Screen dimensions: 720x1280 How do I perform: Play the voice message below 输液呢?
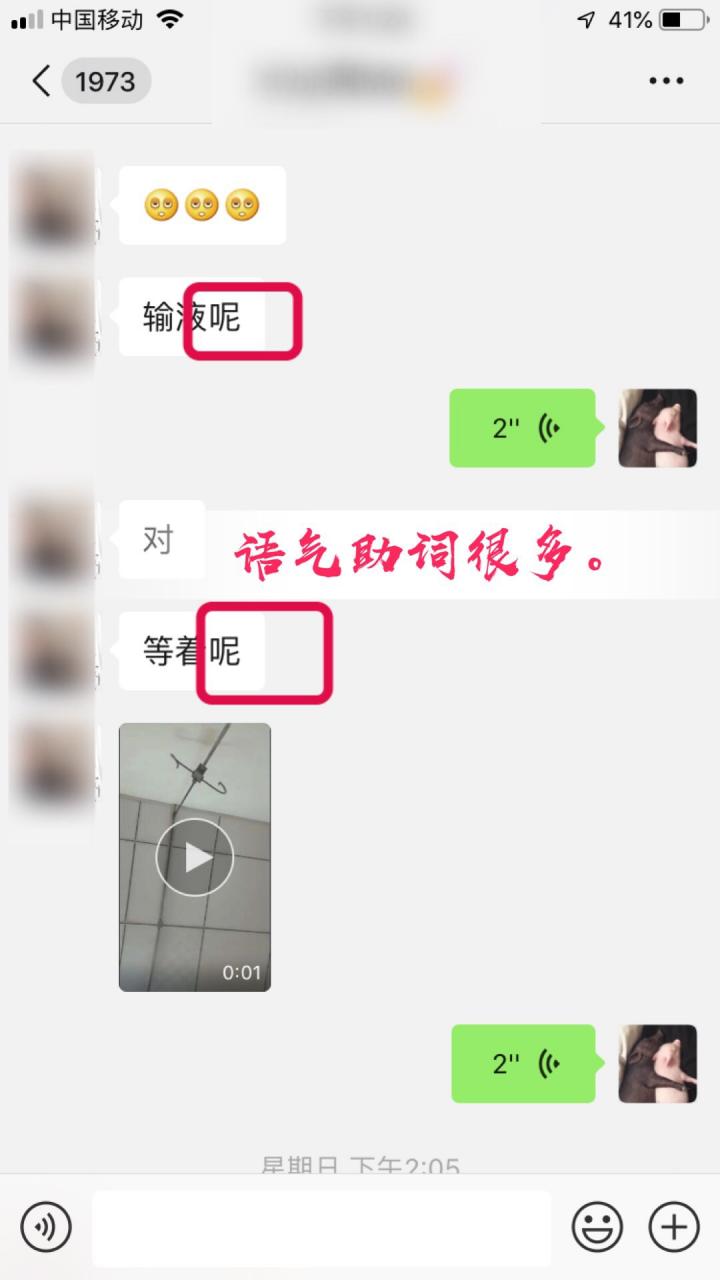pyautogui.click(x=522, y=428)
